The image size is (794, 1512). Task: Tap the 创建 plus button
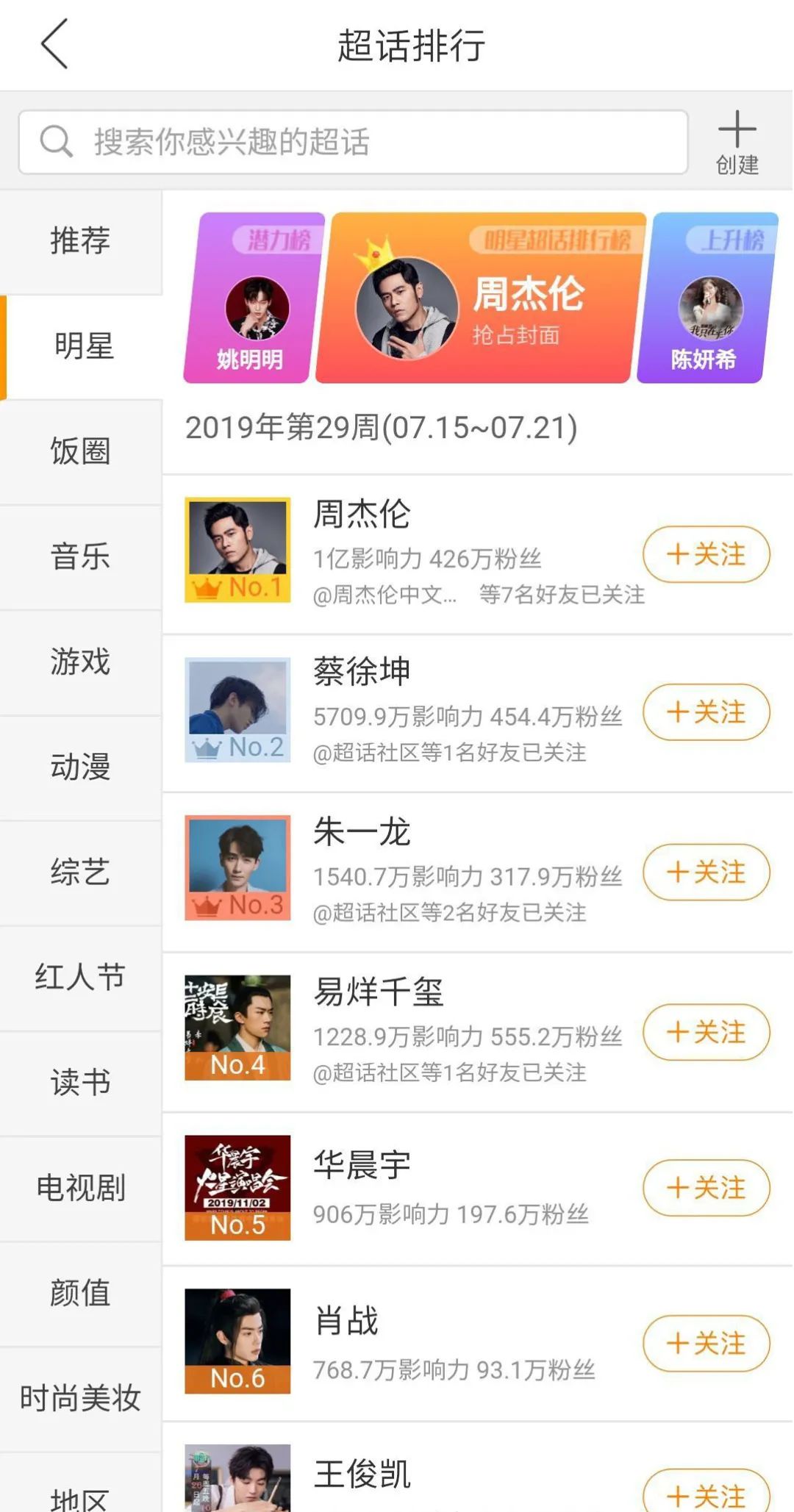[737, 143]
